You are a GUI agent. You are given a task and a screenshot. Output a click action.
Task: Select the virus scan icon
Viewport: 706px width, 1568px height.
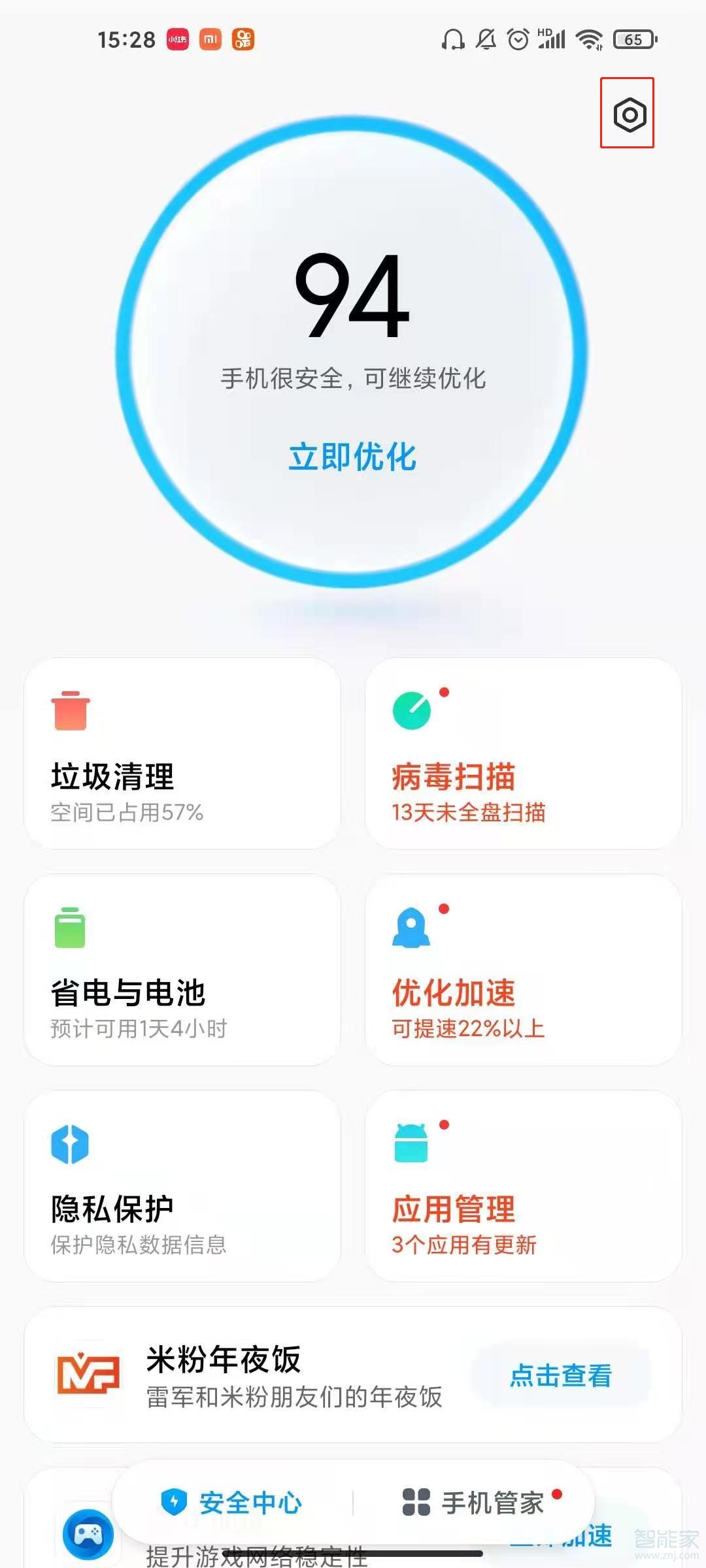(x=412, y=711)
